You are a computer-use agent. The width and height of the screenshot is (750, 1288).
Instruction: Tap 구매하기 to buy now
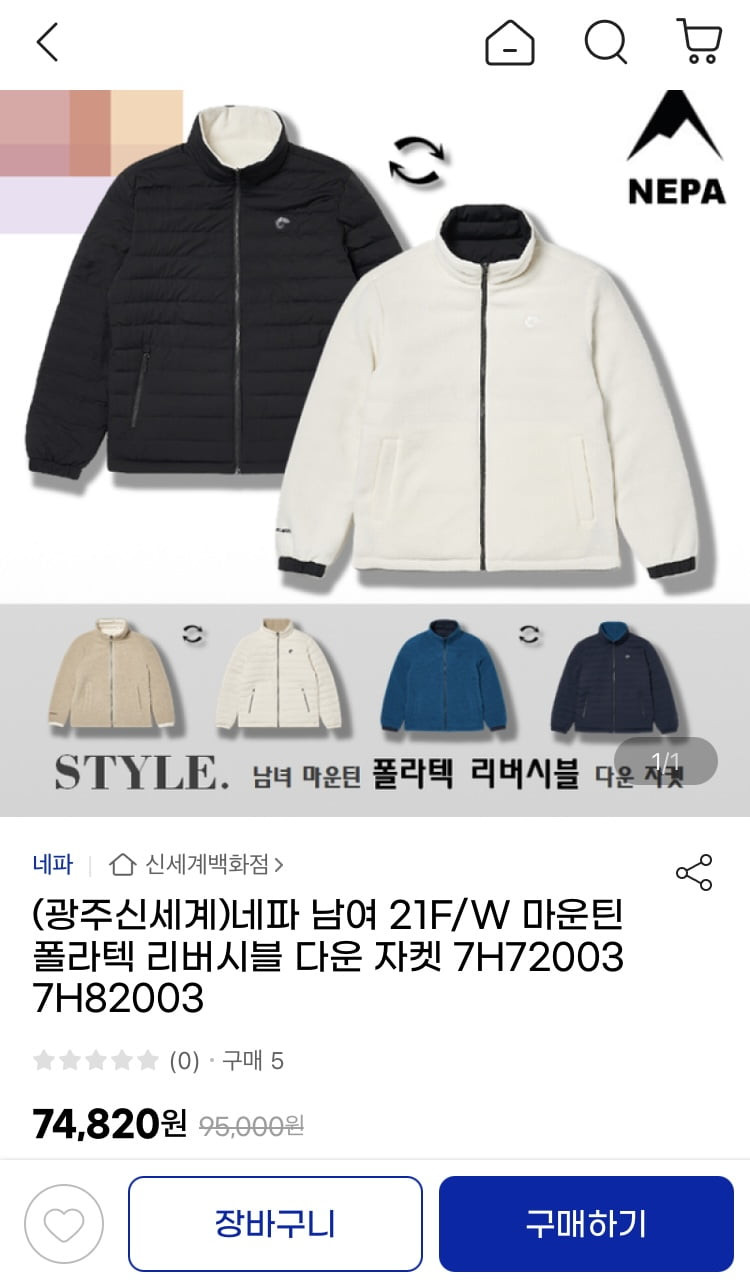(x=586, y=1224)
